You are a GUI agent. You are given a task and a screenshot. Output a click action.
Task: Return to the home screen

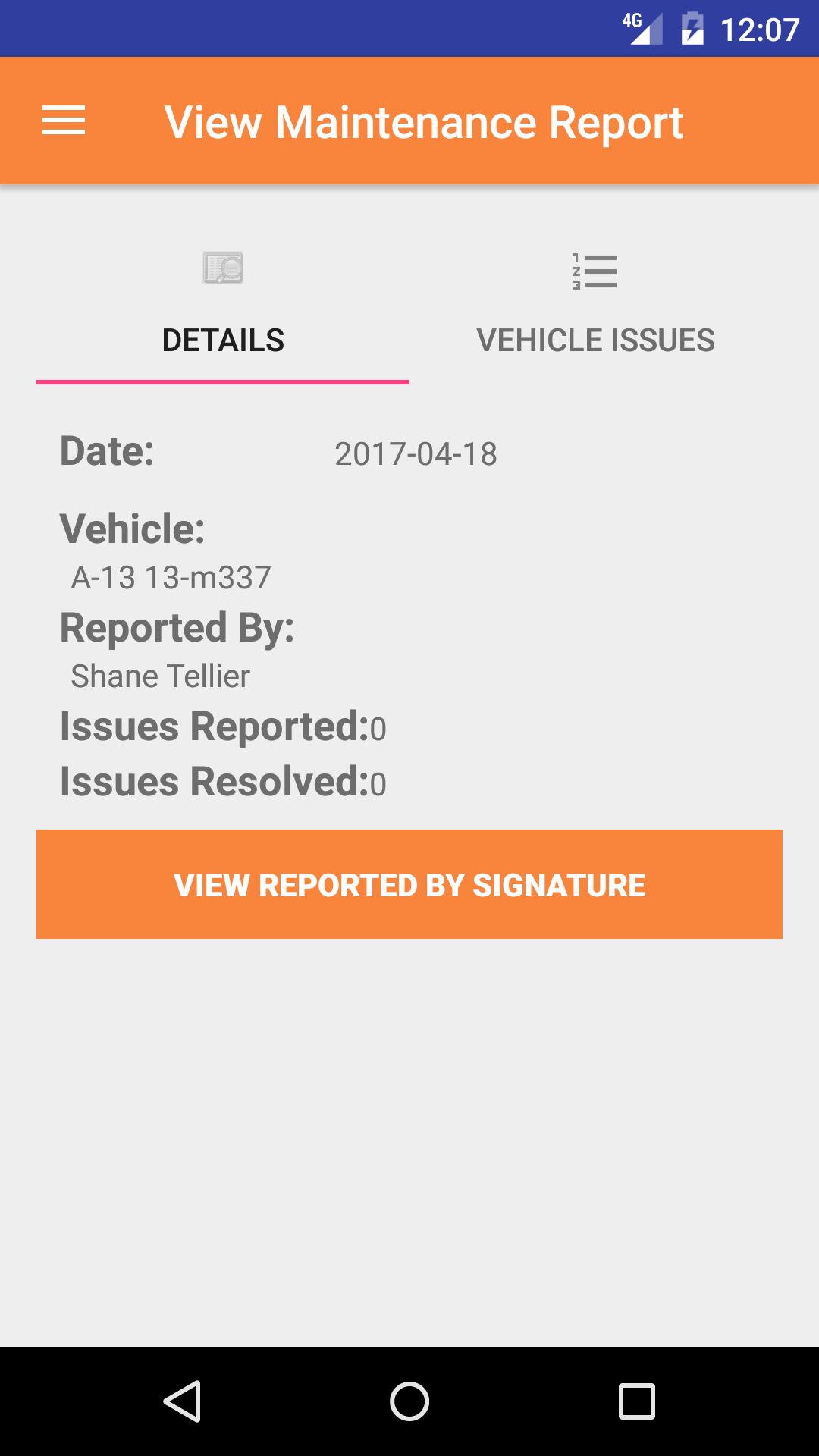[x=409, y=1401]
